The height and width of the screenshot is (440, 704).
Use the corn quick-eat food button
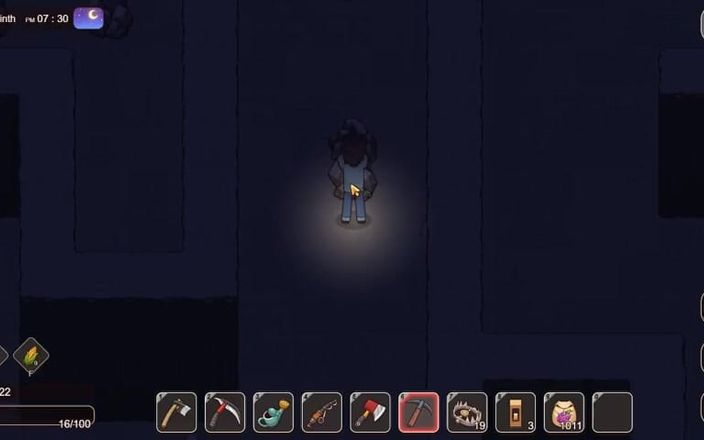click(x=31, y=355)
